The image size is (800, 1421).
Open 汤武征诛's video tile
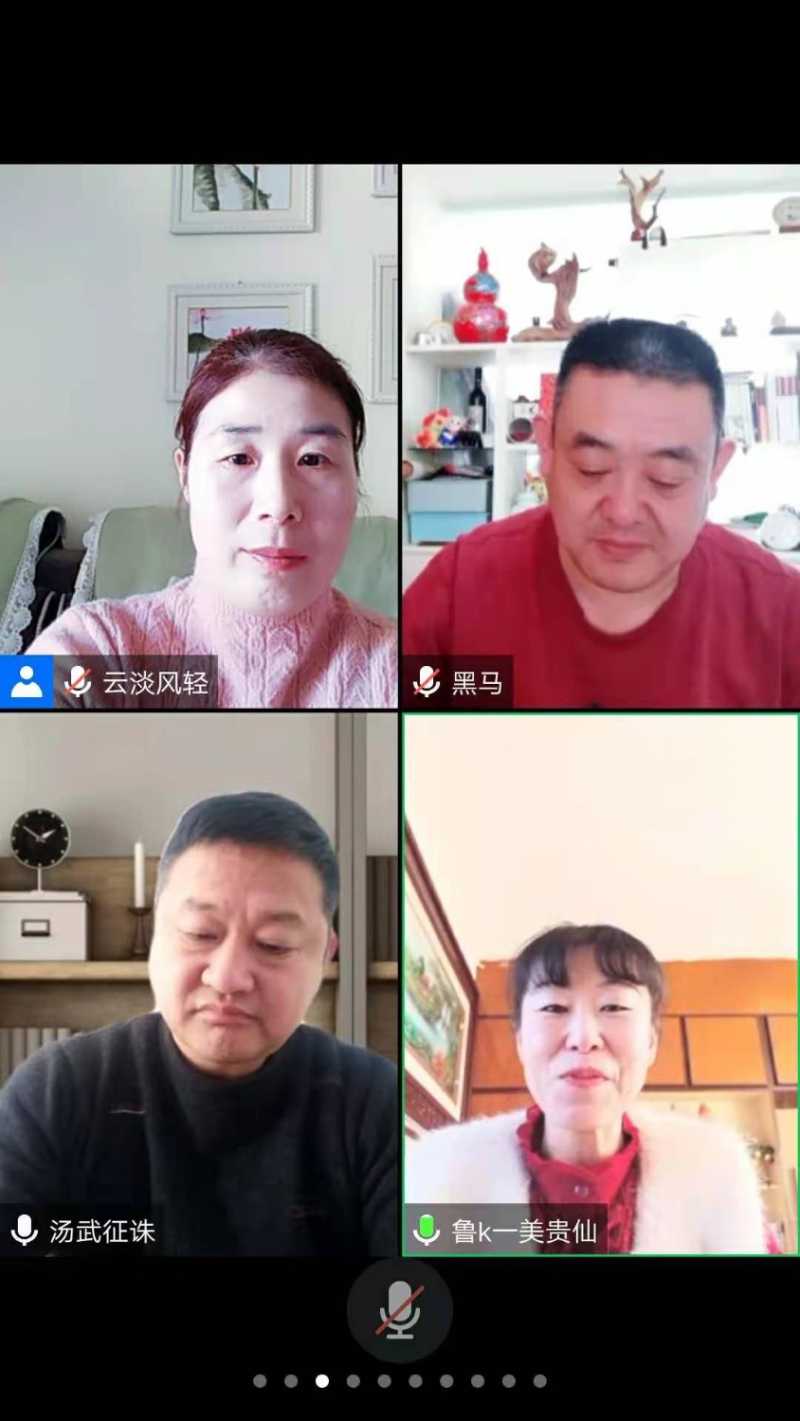(198, 984)
